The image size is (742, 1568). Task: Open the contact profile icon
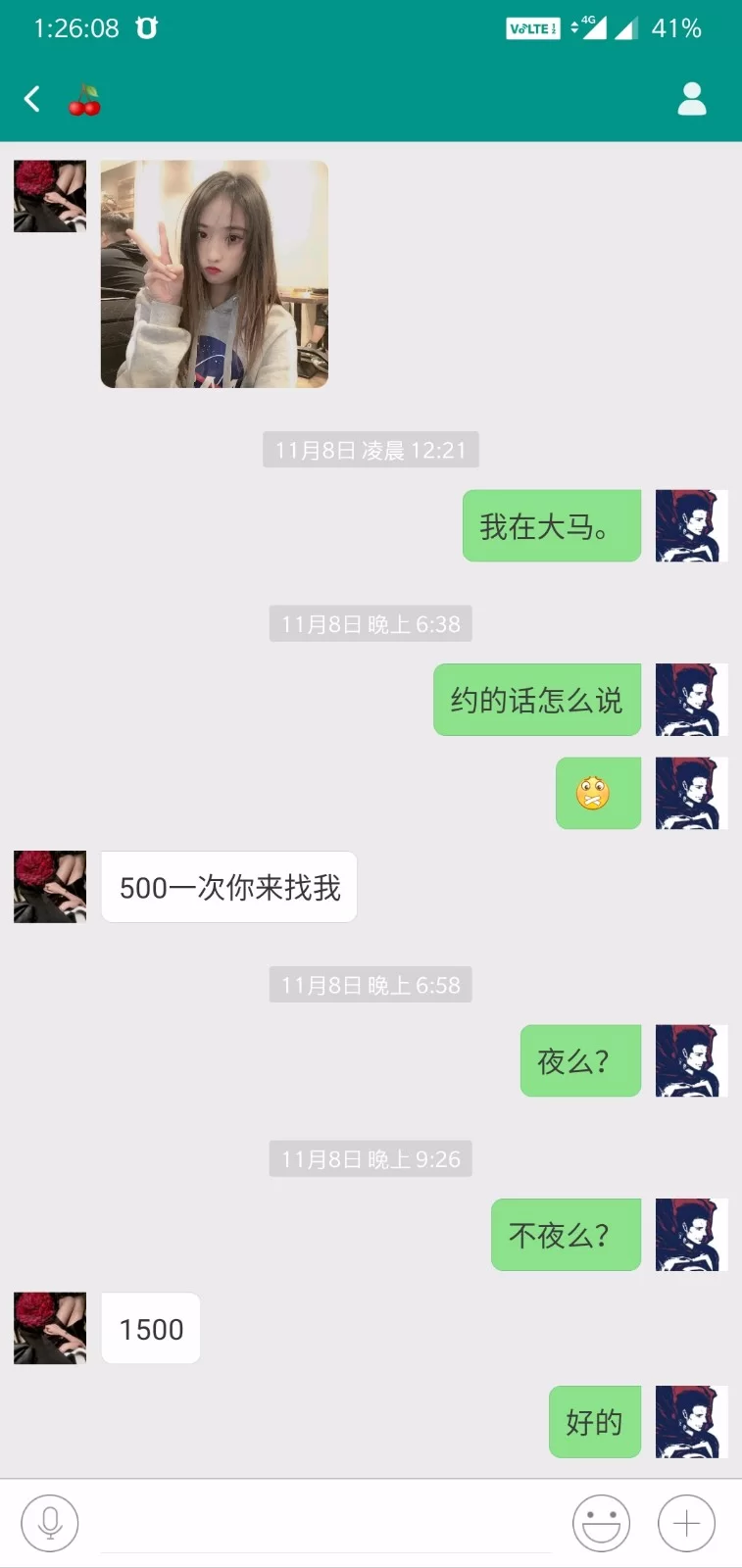(691, 99)
